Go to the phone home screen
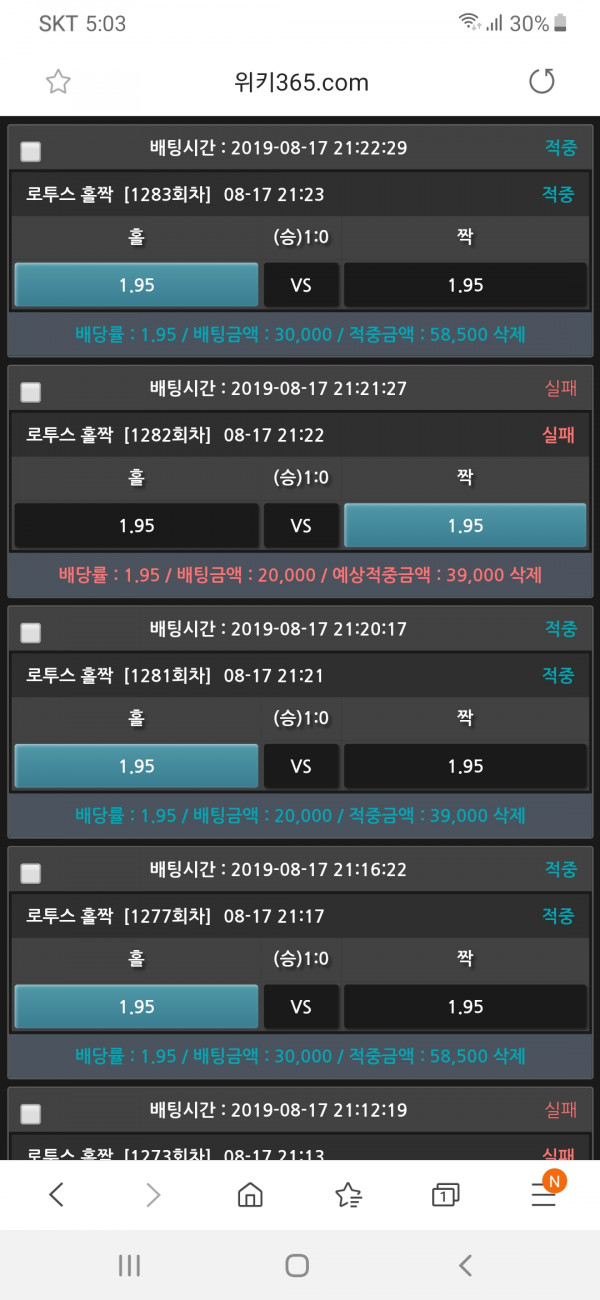Viewport: 600px width, 1300px height. coord(297,1265)
